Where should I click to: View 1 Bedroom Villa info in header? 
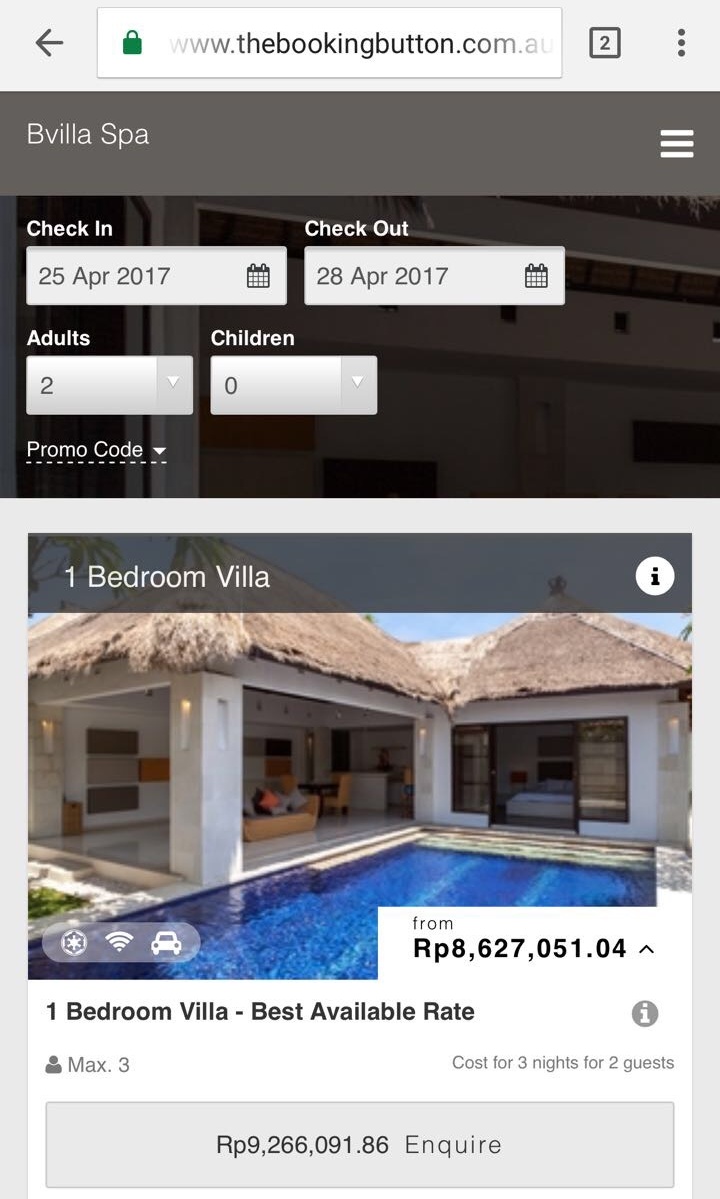click(x=655, y=576)
